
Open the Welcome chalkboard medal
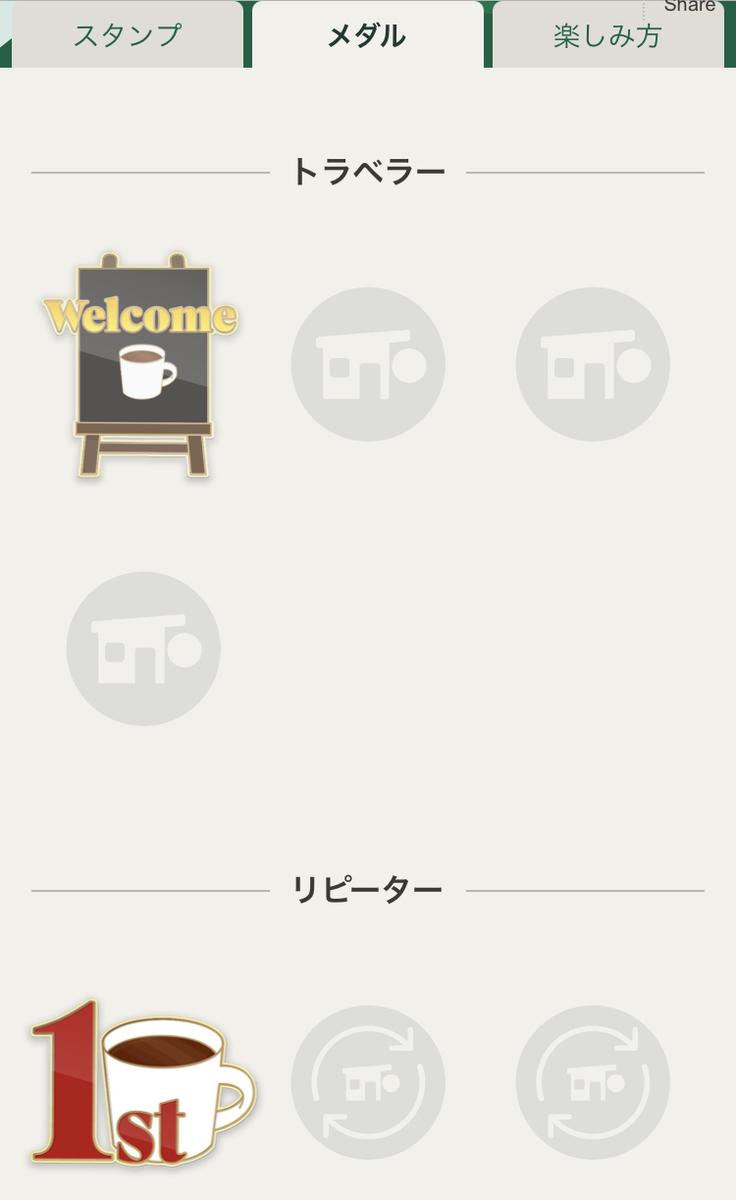(142, 364)
